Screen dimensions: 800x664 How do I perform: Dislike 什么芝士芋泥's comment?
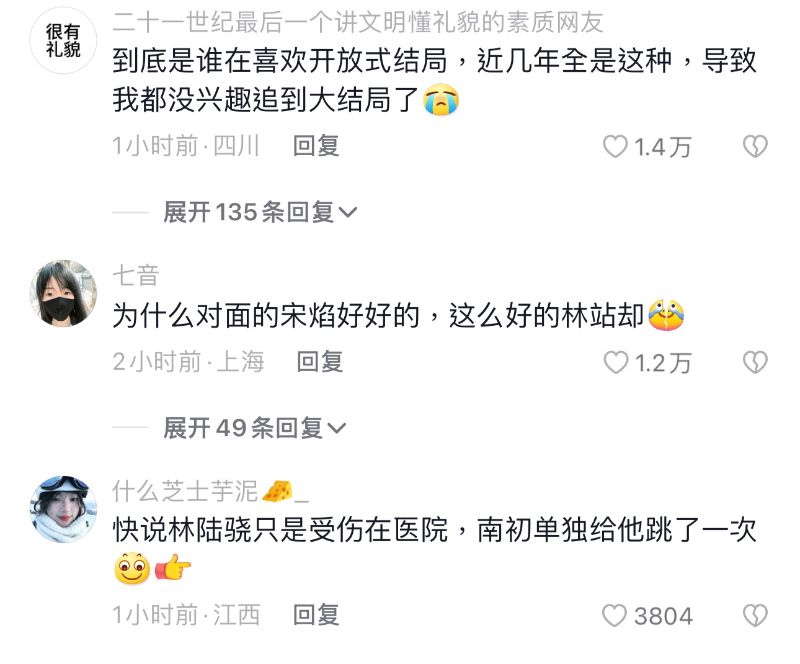tap(755, 615)
